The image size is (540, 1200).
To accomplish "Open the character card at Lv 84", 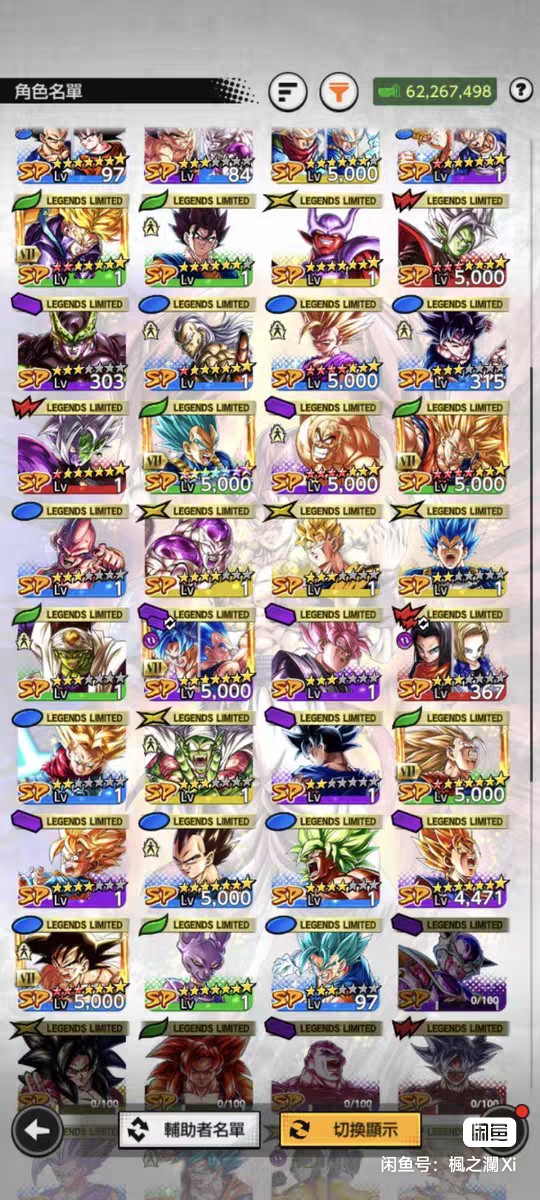I will pos(197,156).
